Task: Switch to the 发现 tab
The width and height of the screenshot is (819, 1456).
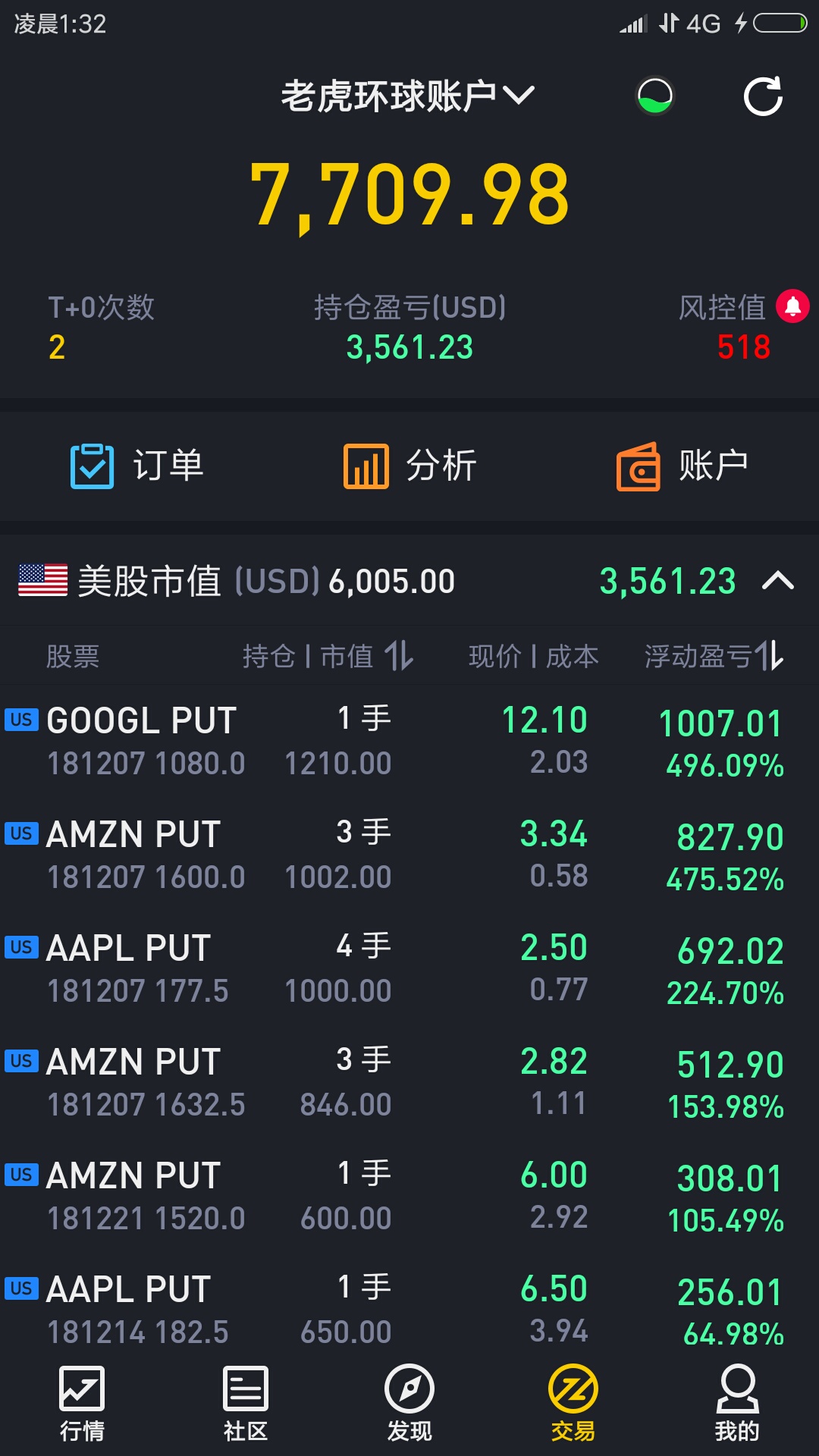Action: (x=409, y=1404)
